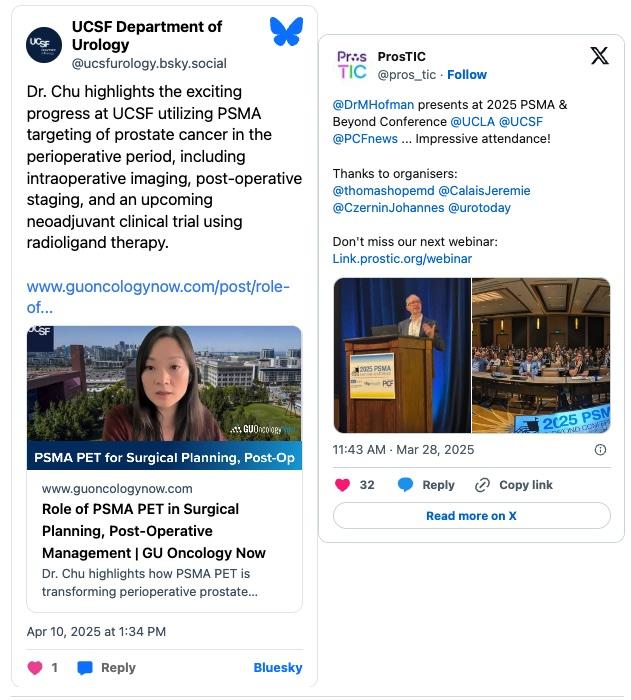Open the guoncologynow.com post link
The image size is (631, 700).
coord(158,297)
